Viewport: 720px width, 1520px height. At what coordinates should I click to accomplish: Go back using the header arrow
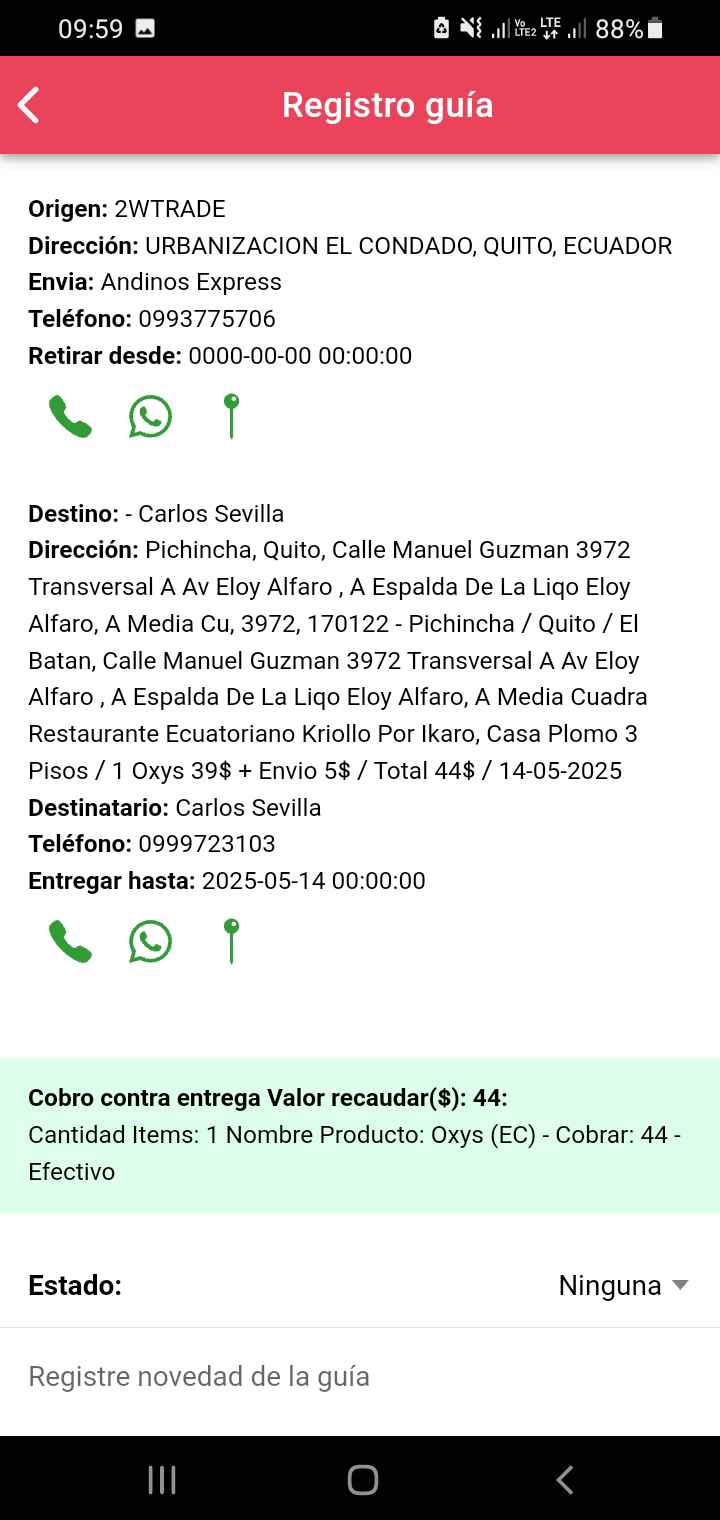29,105
